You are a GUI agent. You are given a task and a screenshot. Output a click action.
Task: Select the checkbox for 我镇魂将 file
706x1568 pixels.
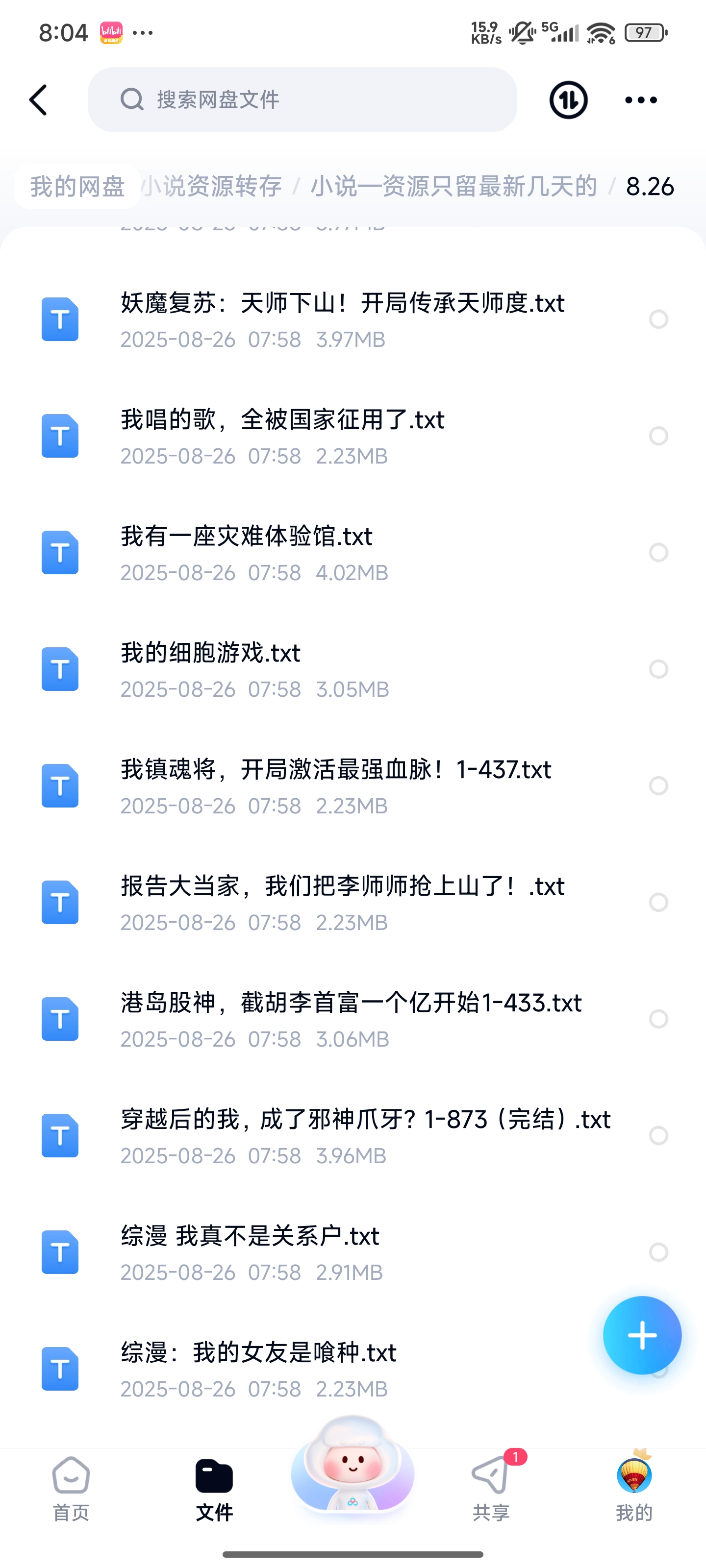658,786
